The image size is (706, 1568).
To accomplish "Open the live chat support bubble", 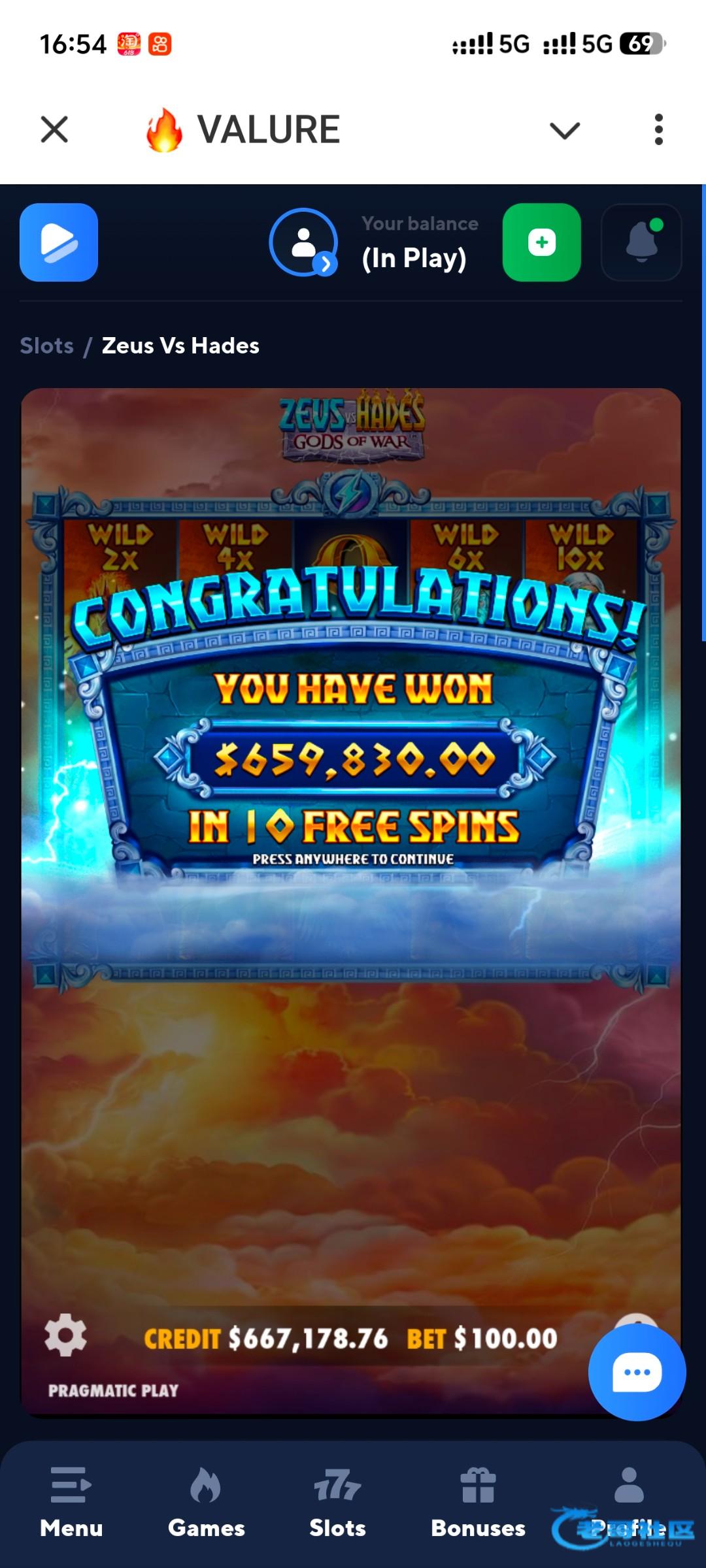I will (x=637, y=1372).
